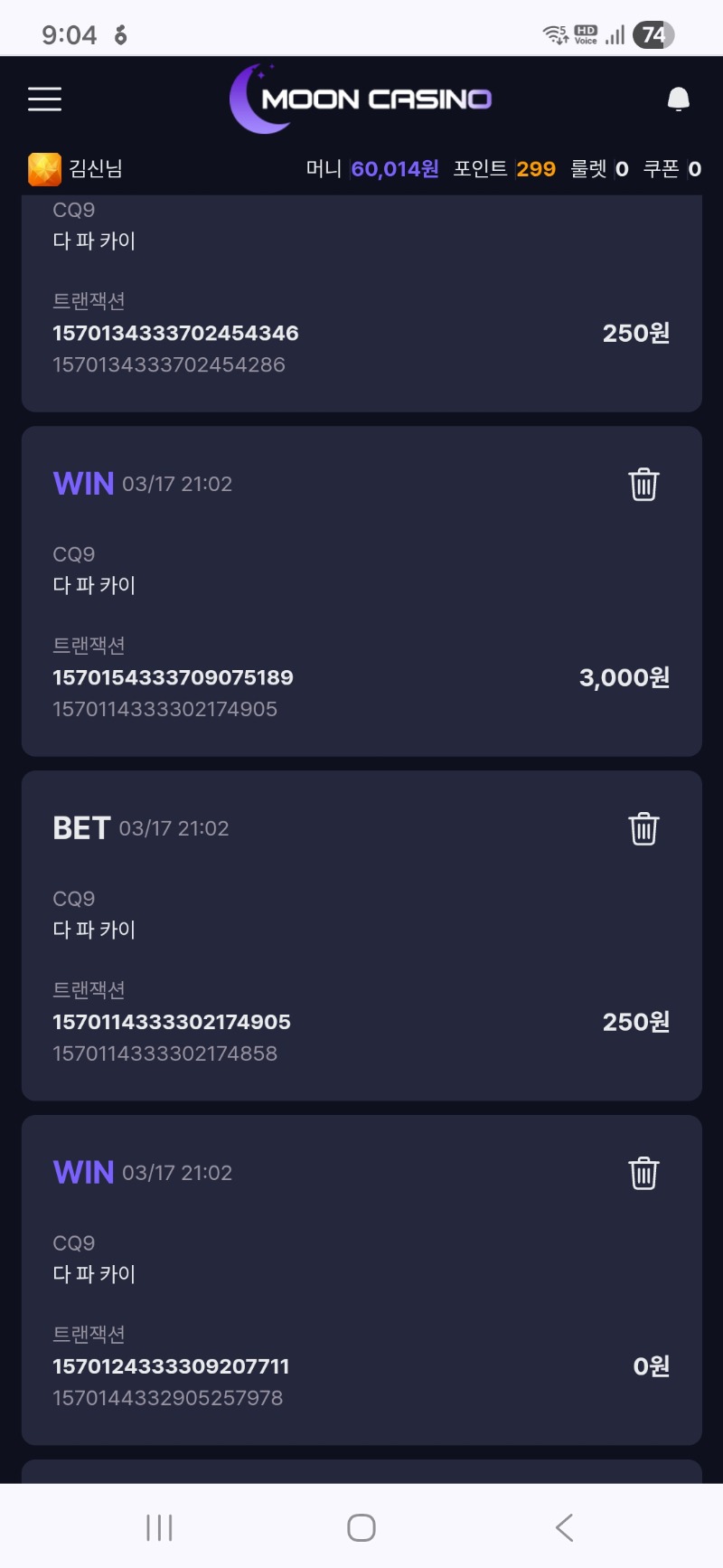
Task: Select the WIN label on the 3,000원 record
Action: coord(82,483)
